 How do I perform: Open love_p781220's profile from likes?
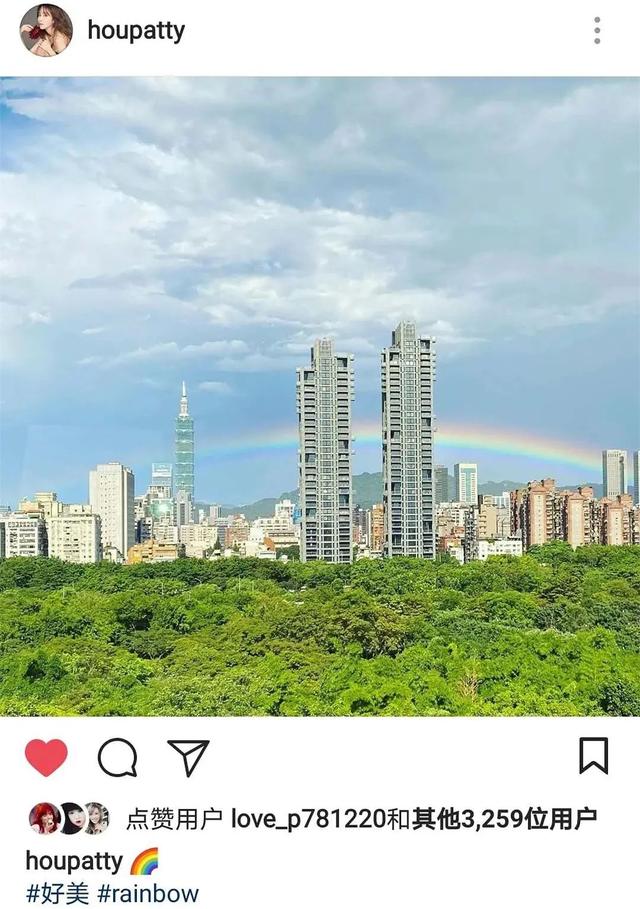pos(308,820)
